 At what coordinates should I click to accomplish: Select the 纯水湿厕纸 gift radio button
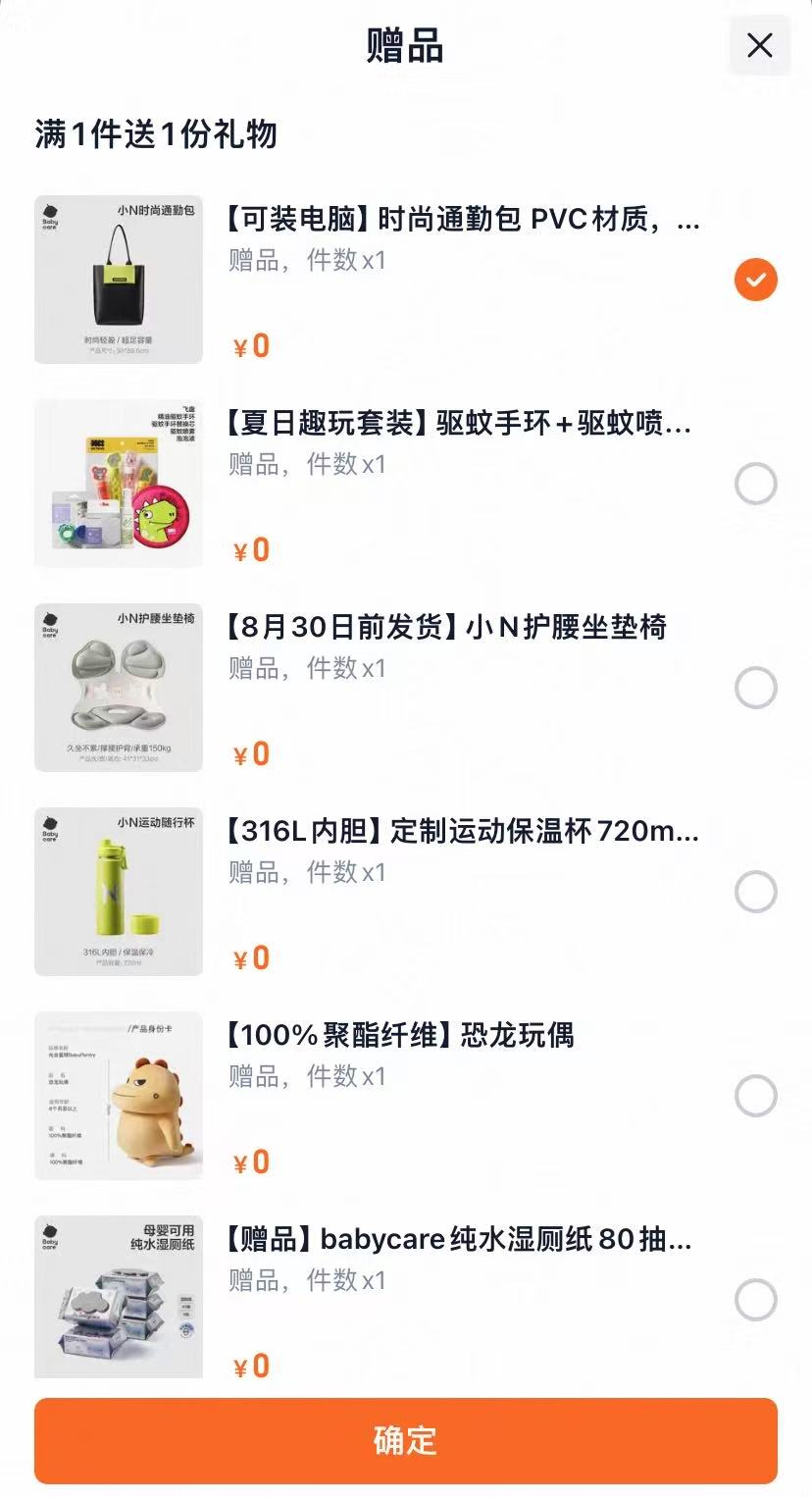coord(755,1300)
